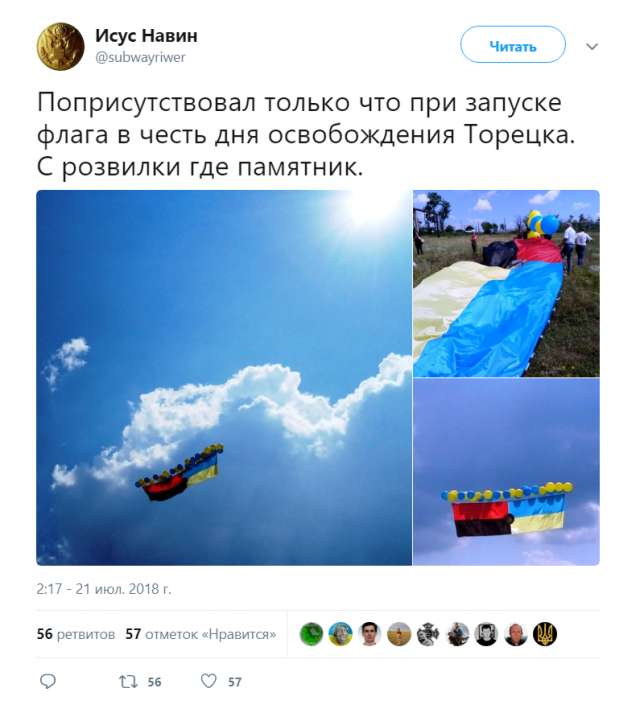Open Исус Навин profile avatar
The image size is (640, 717).
tap(60, 46)
